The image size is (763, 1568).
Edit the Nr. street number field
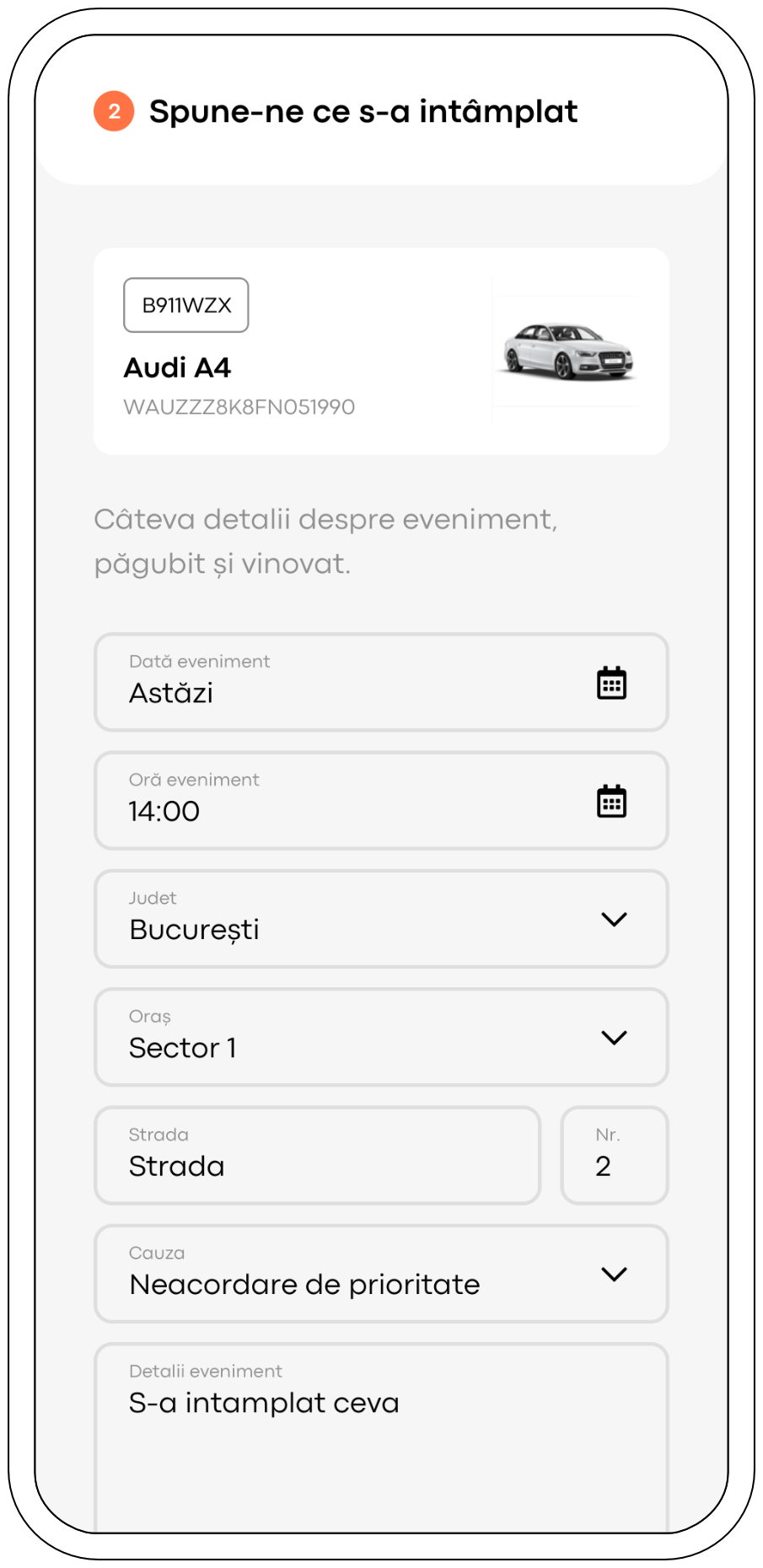pyautogui.click(x=614, y=1156)
